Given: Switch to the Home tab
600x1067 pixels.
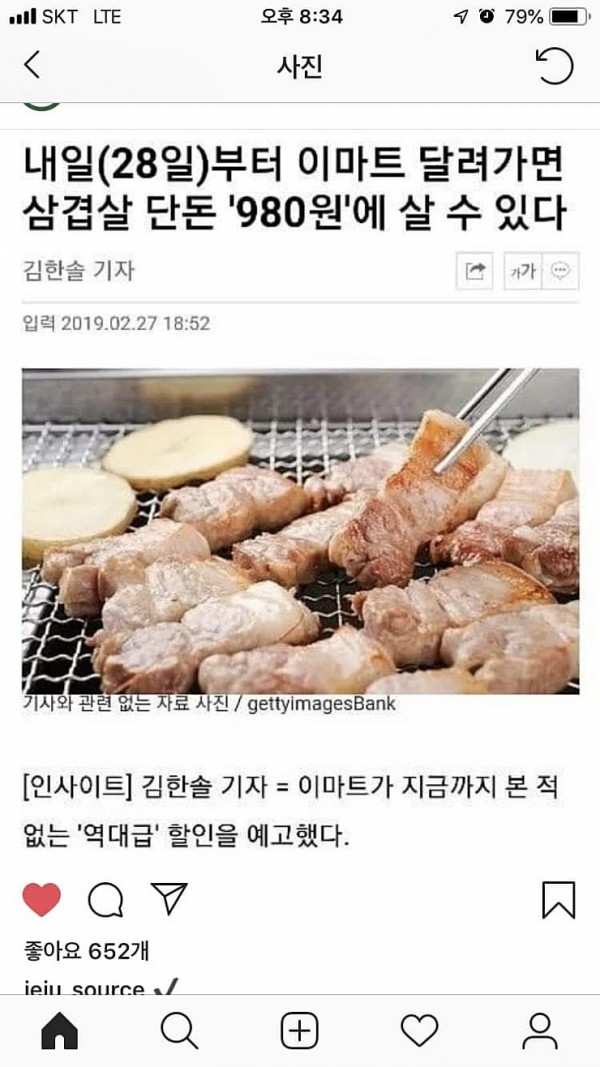Looking at the screenshot, I should tap(60, 1030).
